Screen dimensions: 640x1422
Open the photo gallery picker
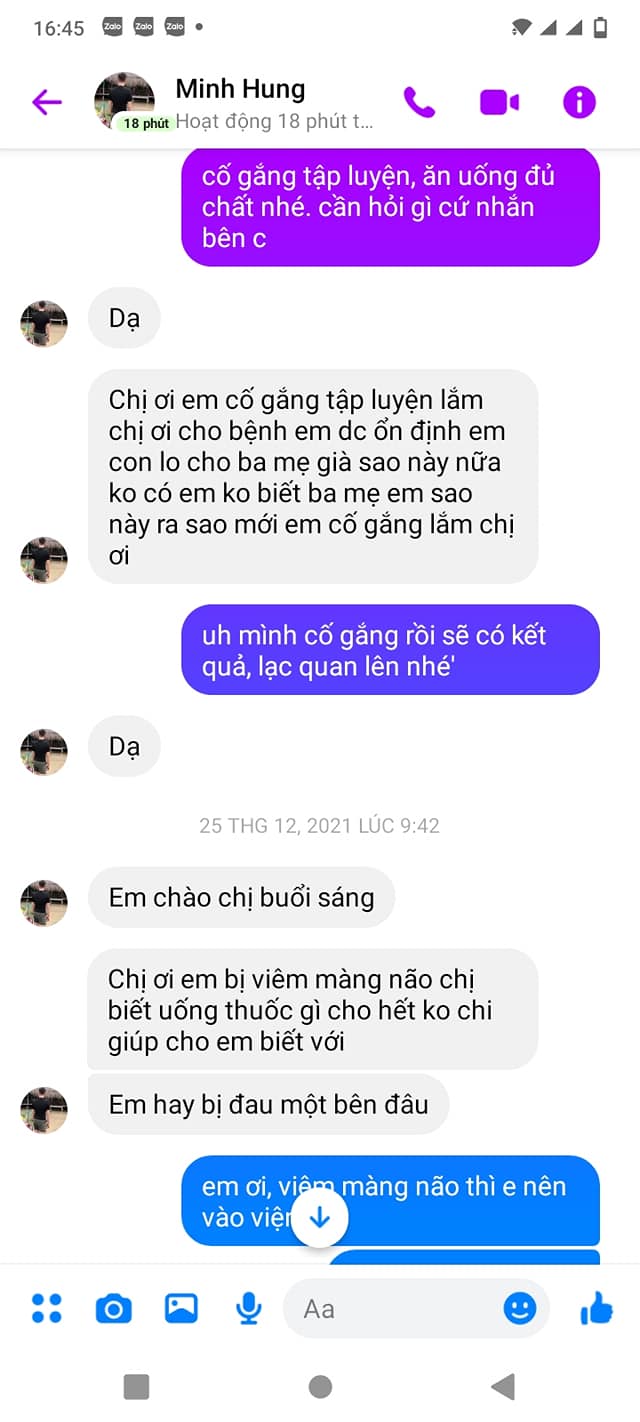tap(181, 1308)
